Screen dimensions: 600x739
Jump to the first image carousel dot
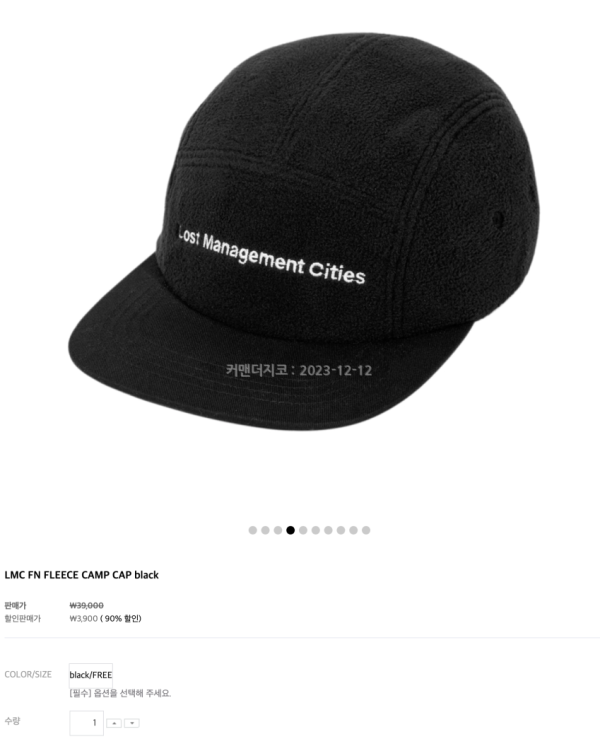[253, 530]
